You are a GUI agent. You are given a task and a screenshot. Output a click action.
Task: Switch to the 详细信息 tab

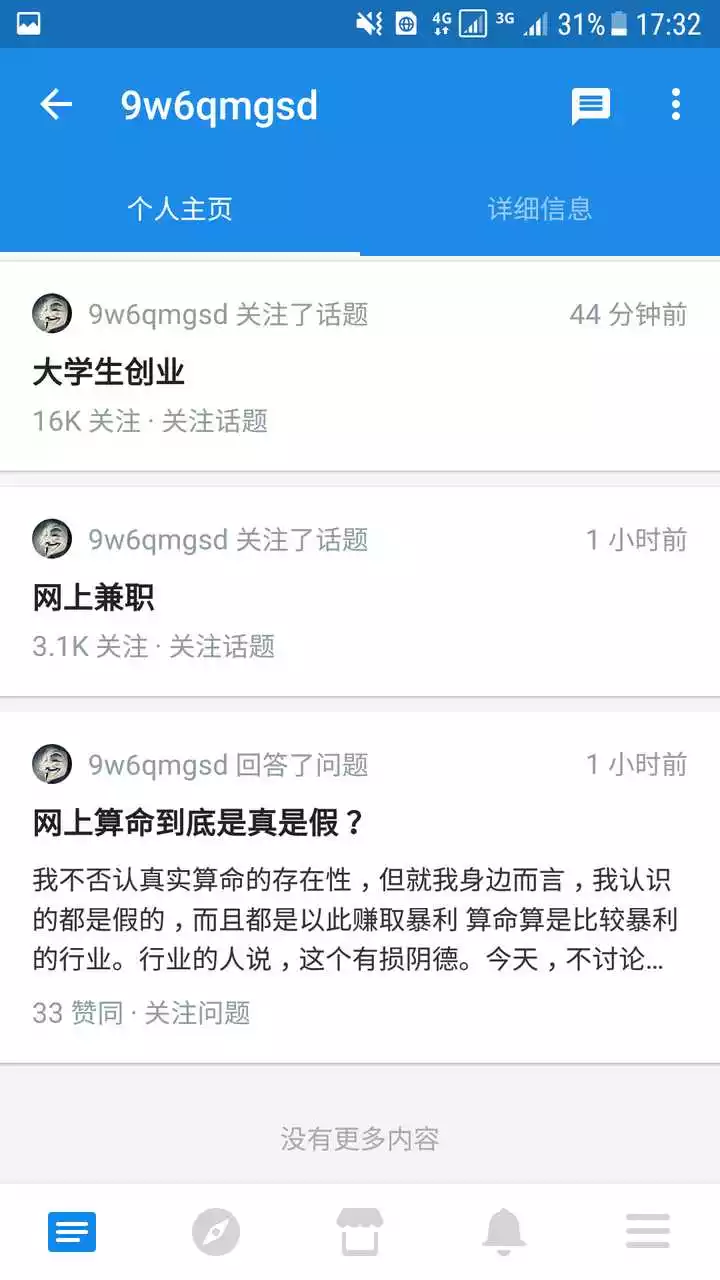click(x=539, y=208)
